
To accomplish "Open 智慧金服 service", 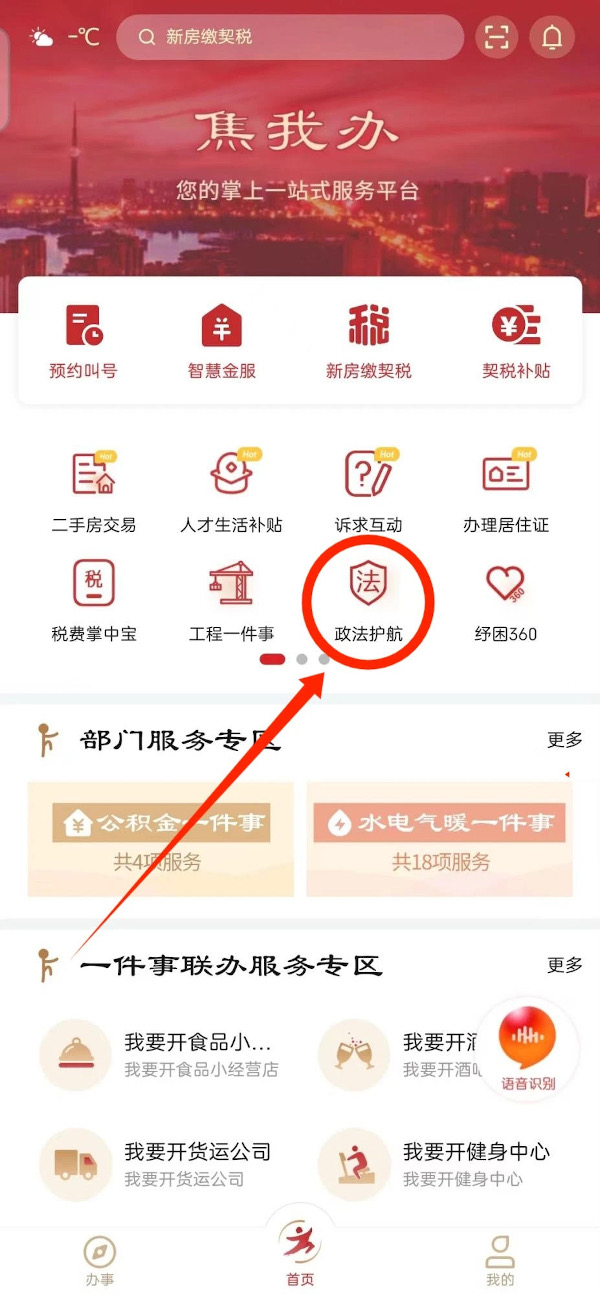I will pyautogui.click(x=222, y=342).
